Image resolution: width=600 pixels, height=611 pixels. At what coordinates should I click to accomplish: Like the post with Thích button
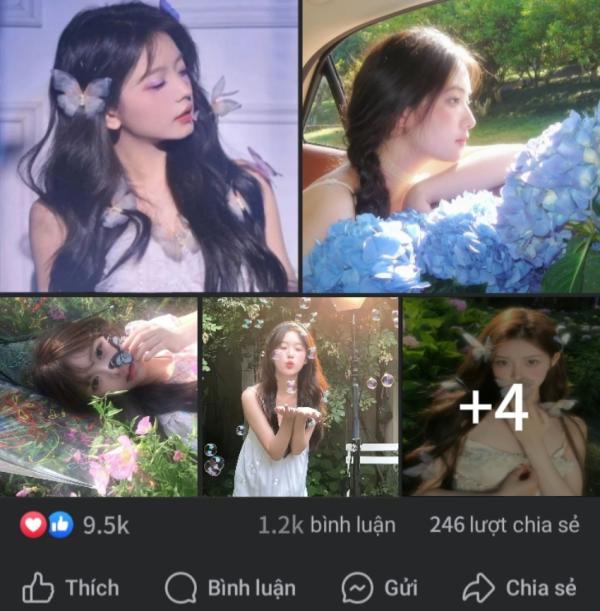71,587
